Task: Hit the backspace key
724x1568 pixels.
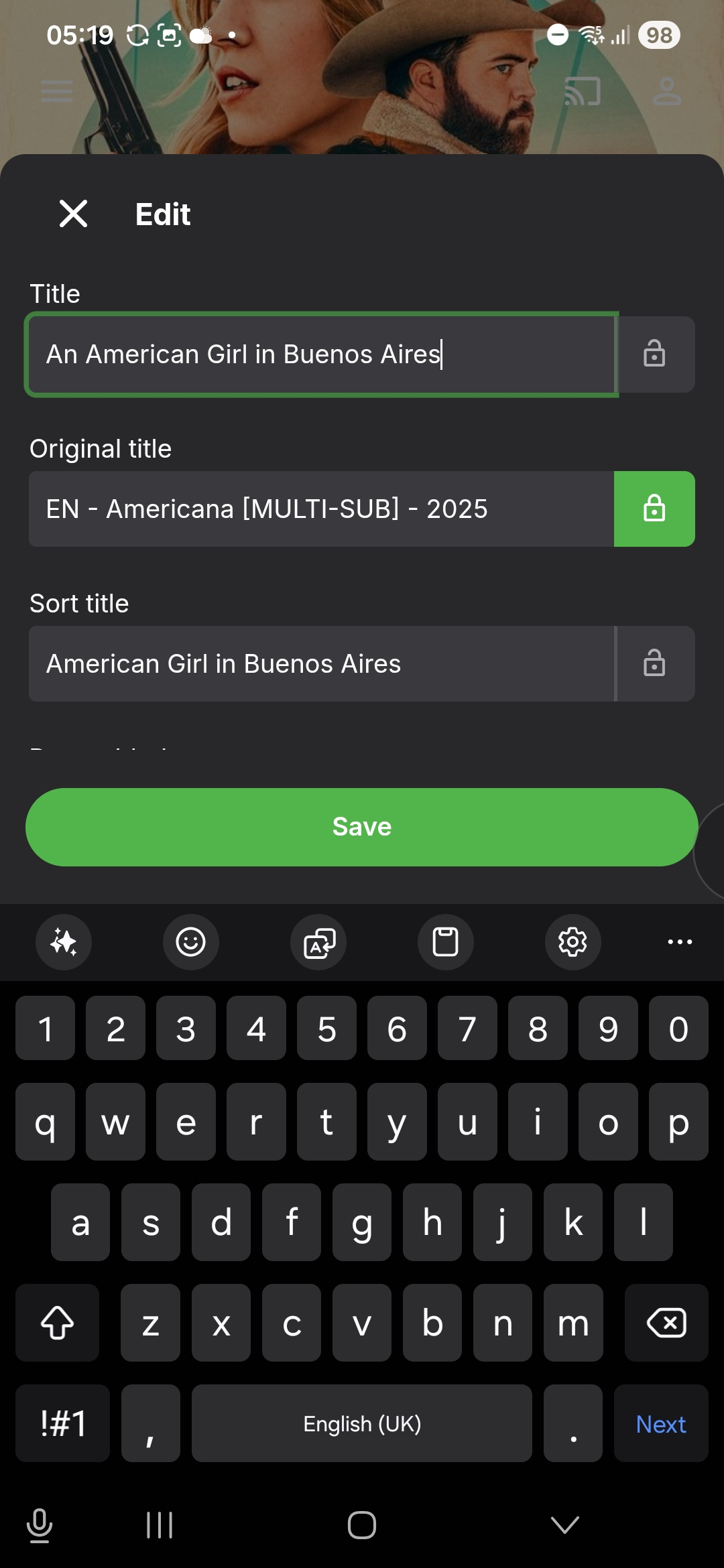Action: point(666,1323)
